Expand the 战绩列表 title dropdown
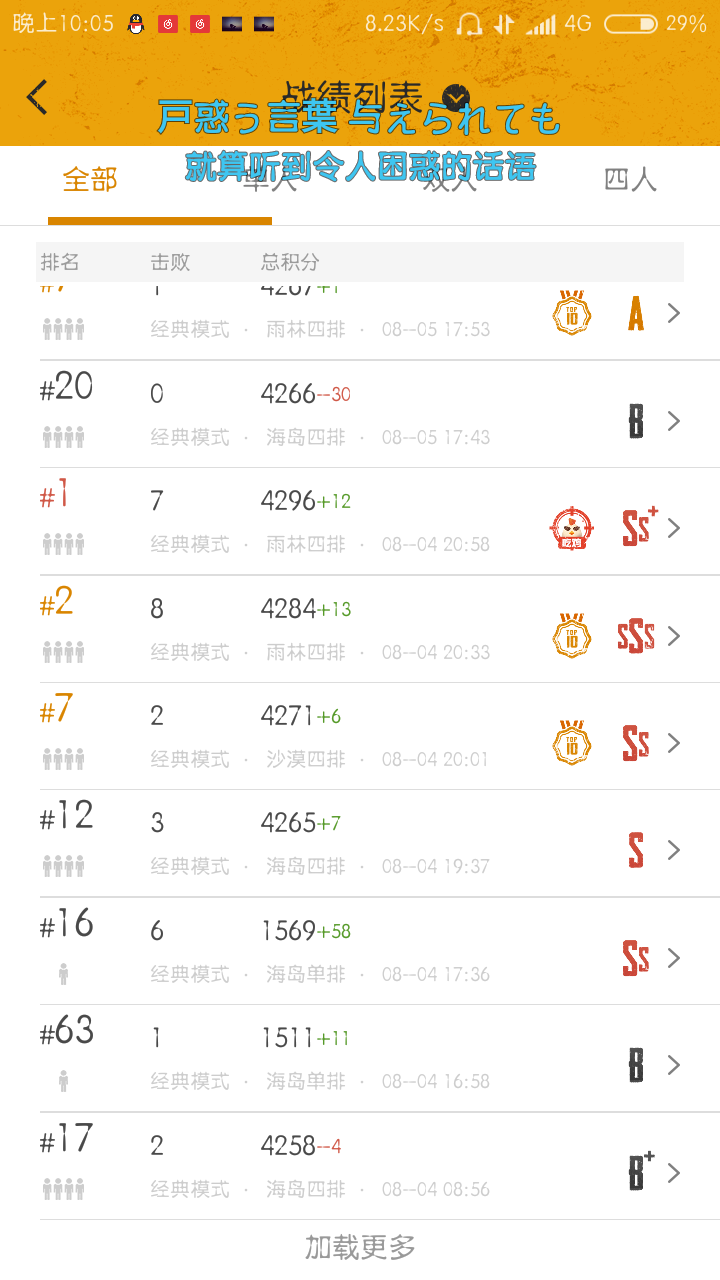The height and width of the screenshot is (1280, 720). 456,97
